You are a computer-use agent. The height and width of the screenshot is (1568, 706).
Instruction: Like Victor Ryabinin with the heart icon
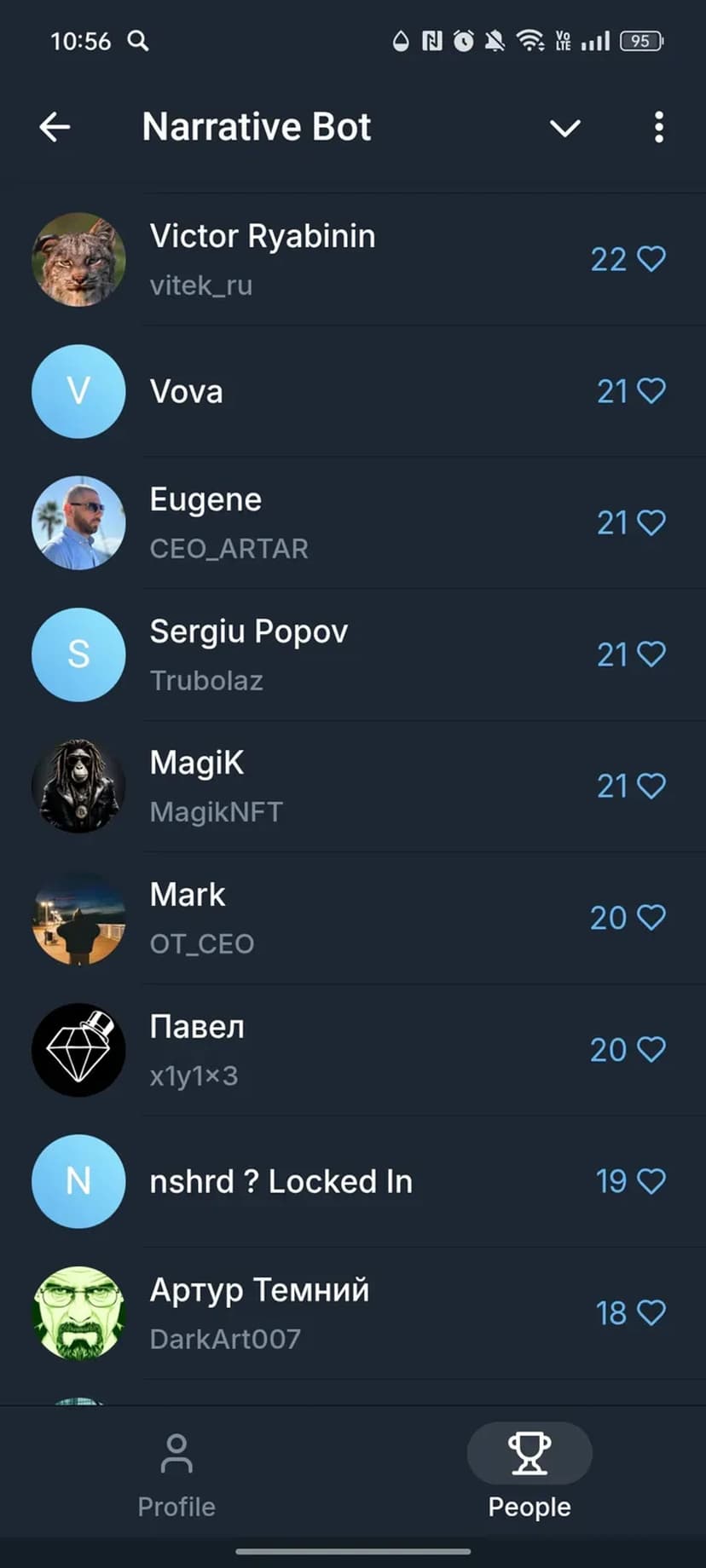(651, 259)
